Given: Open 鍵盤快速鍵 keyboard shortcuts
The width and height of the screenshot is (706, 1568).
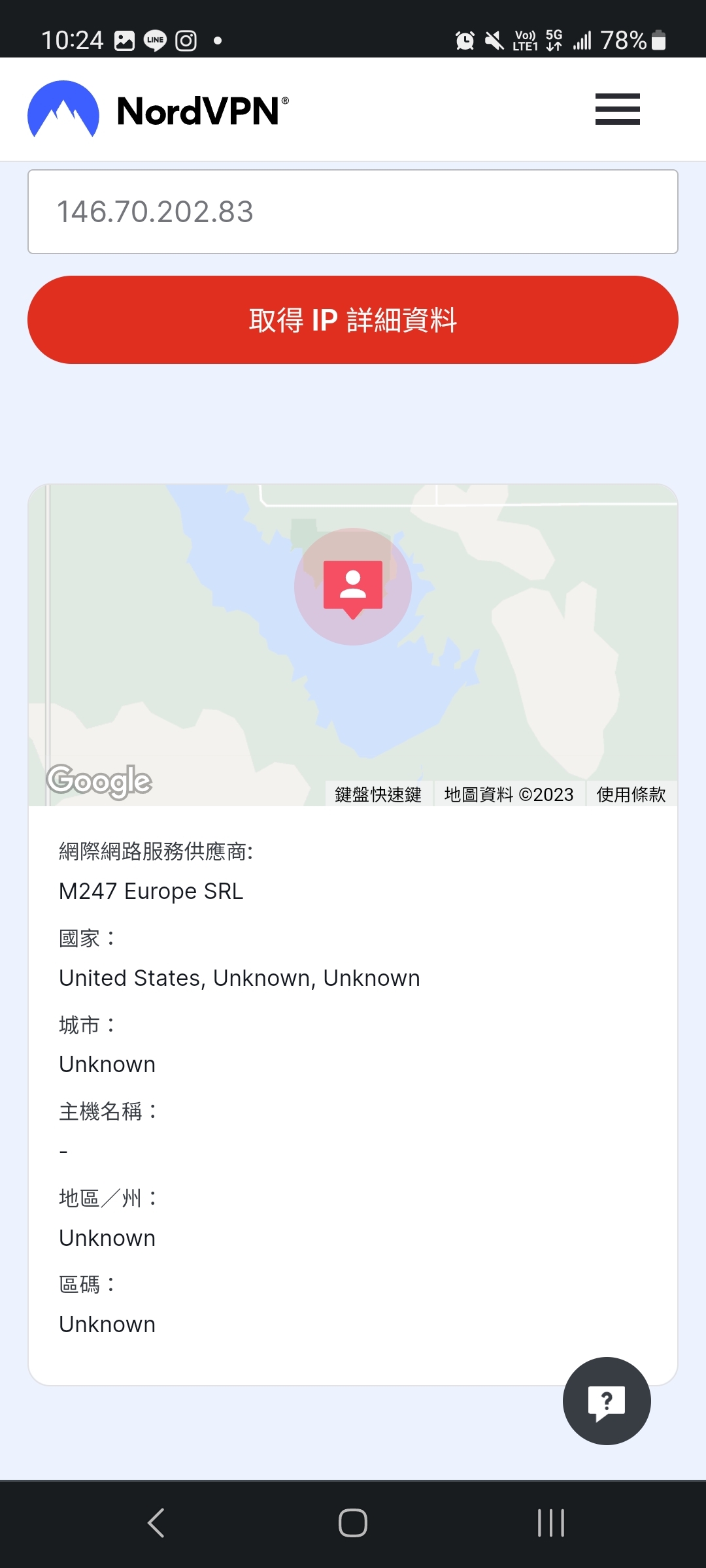Looking at the screenshot, I should coord(378,794).
